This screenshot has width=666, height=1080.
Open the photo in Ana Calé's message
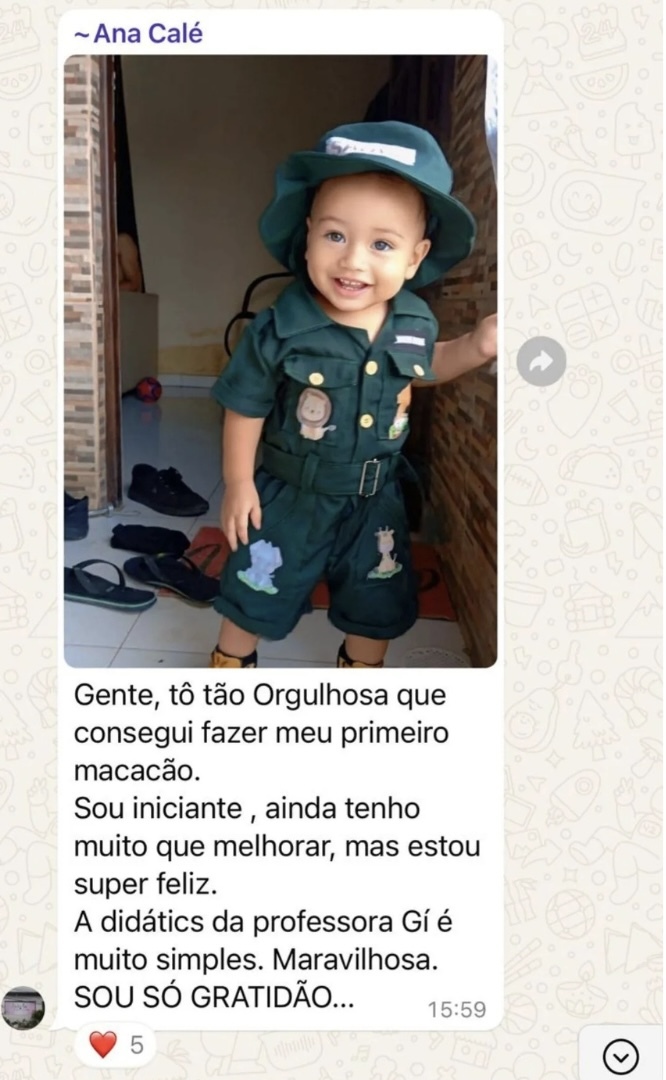point(280,360)
